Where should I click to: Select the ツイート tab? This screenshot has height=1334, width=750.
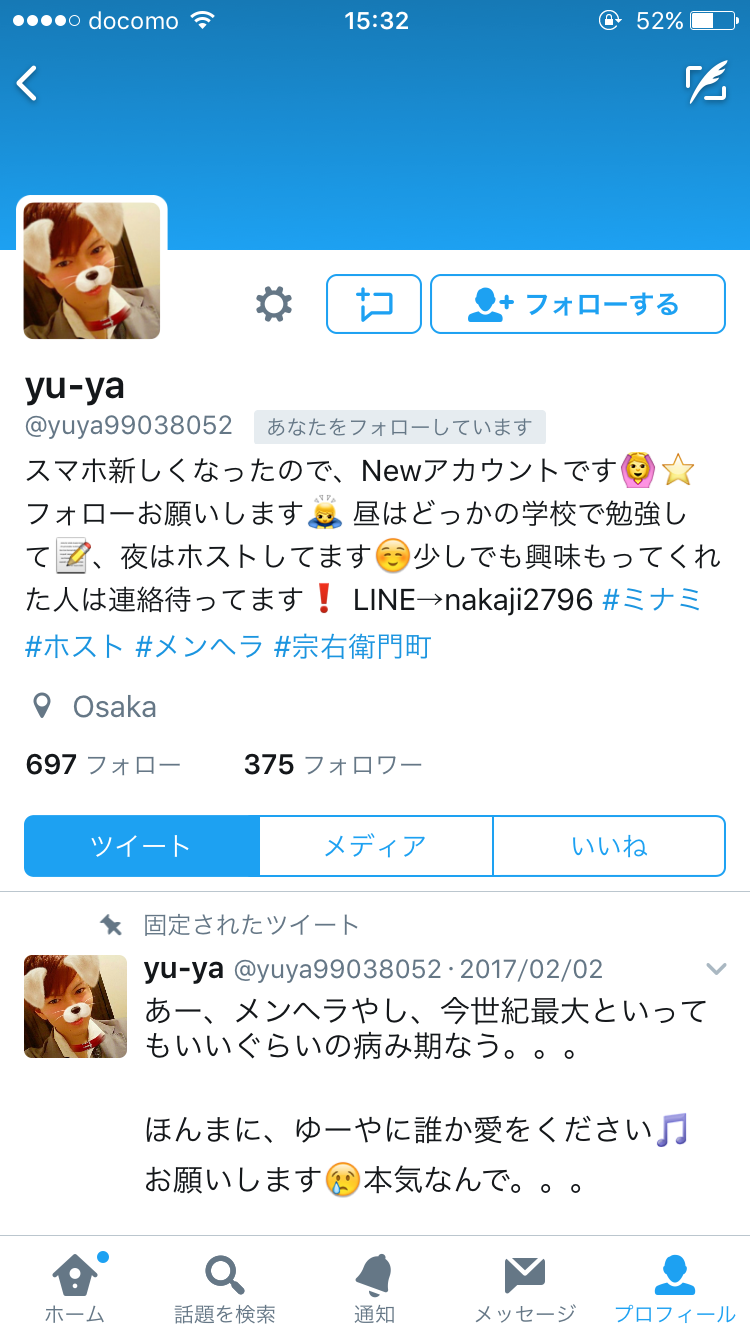click(141, 846)
